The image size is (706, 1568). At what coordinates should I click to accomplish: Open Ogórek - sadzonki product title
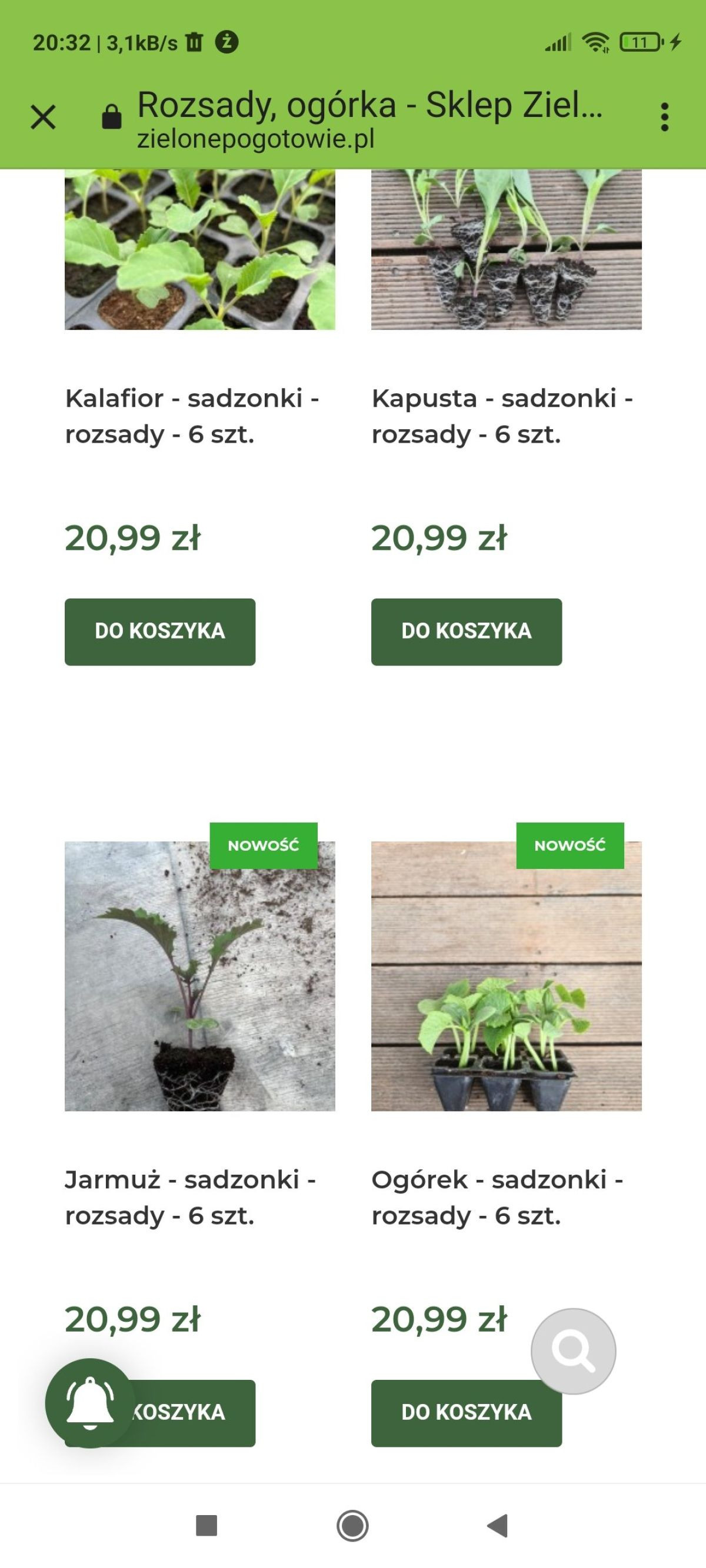tap(497, 1196)
